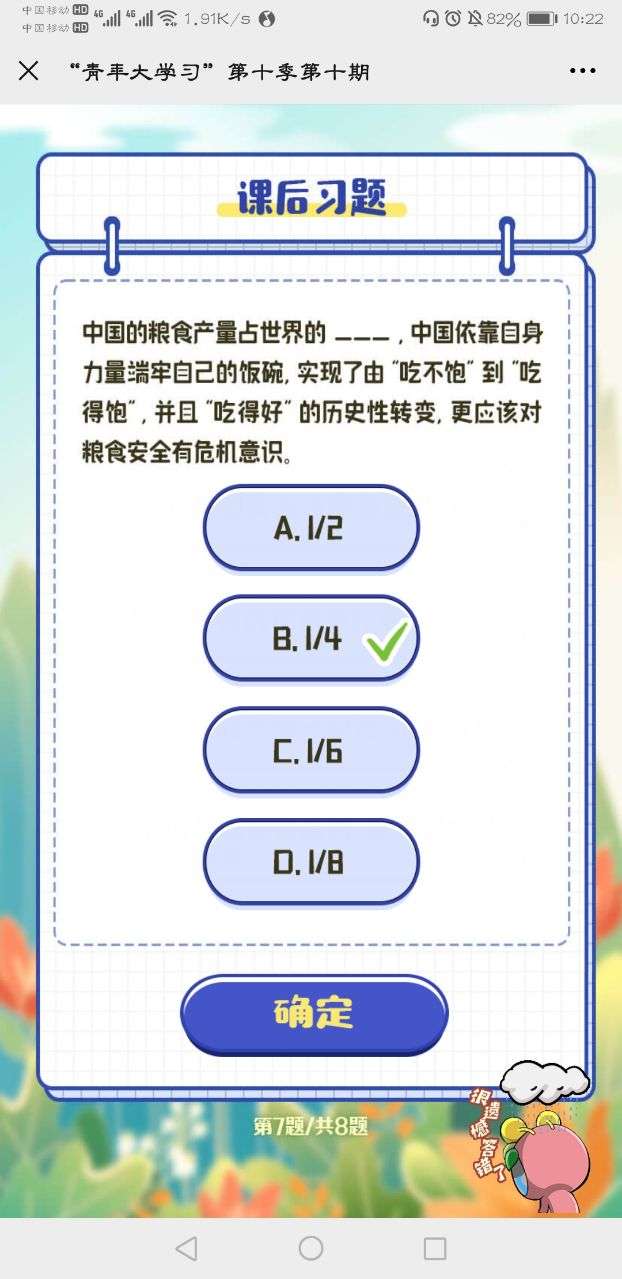Select answer A. 1/2
The height and width of the screenshot is (1279, 622).
pyautogui.click(x=311, y=528)
